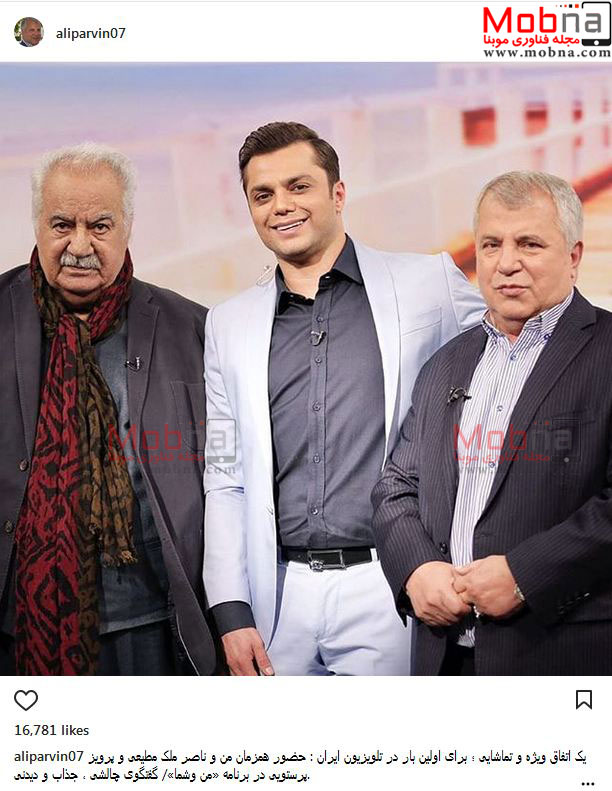Open the post photo

306,370
